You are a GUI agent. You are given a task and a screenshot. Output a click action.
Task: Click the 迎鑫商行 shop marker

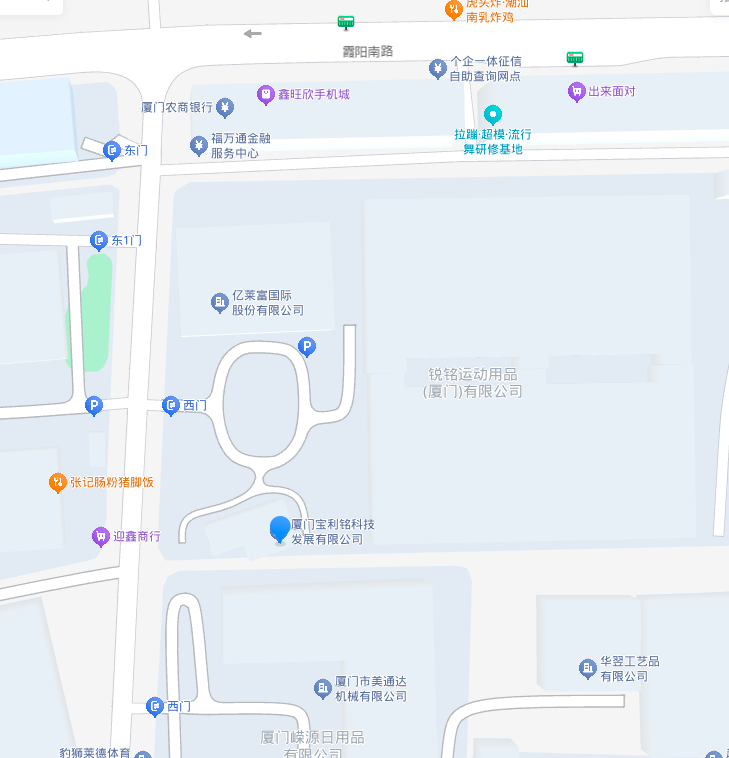click(100, 537)
